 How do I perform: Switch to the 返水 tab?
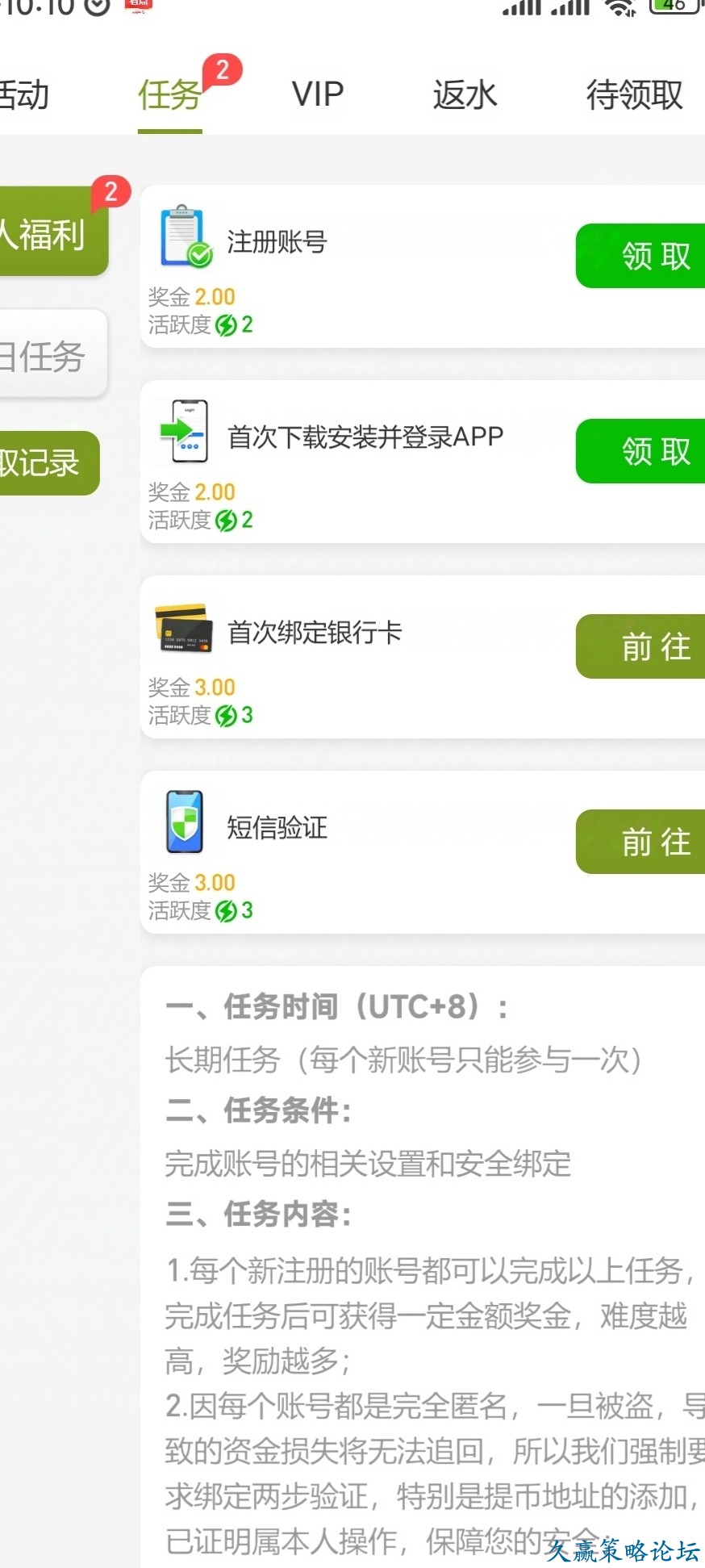[x=465, y=95]
